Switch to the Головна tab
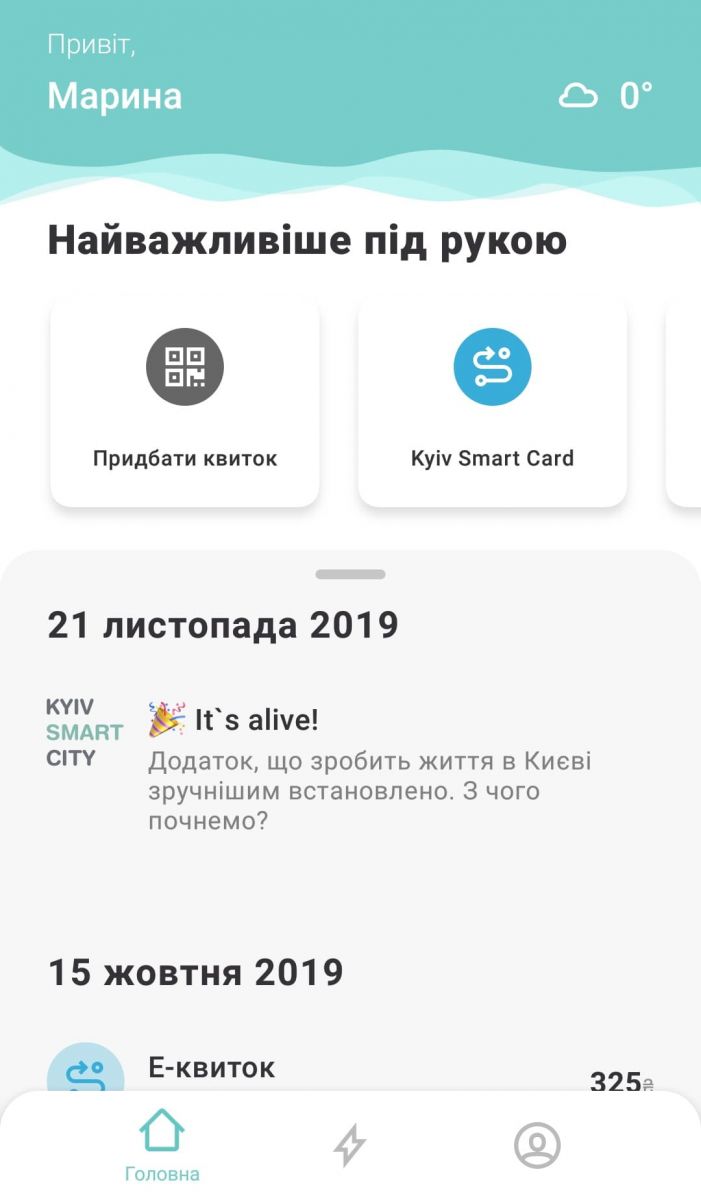 (x=162, y=1146)
